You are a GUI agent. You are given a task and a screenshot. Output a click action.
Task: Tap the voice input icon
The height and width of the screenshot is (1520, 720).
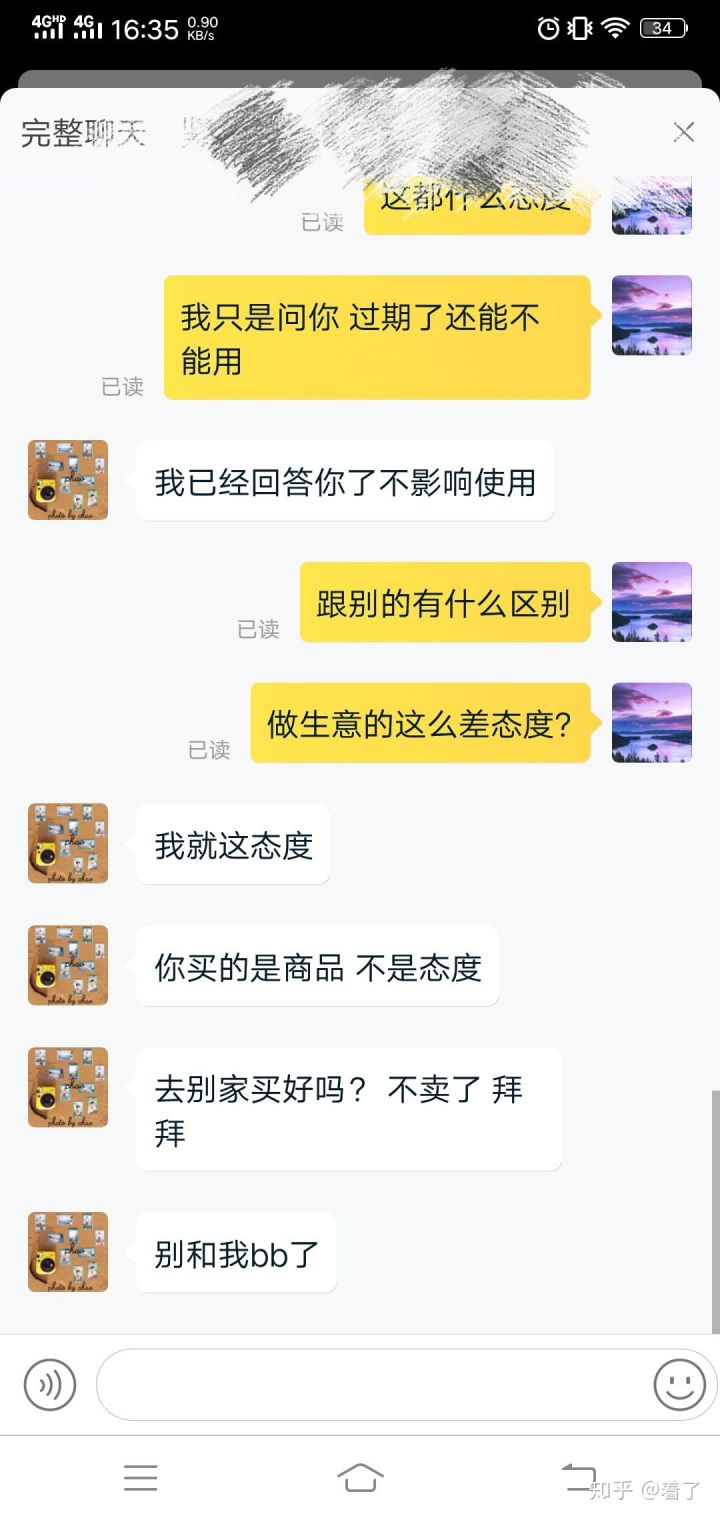click(50, 1385)
